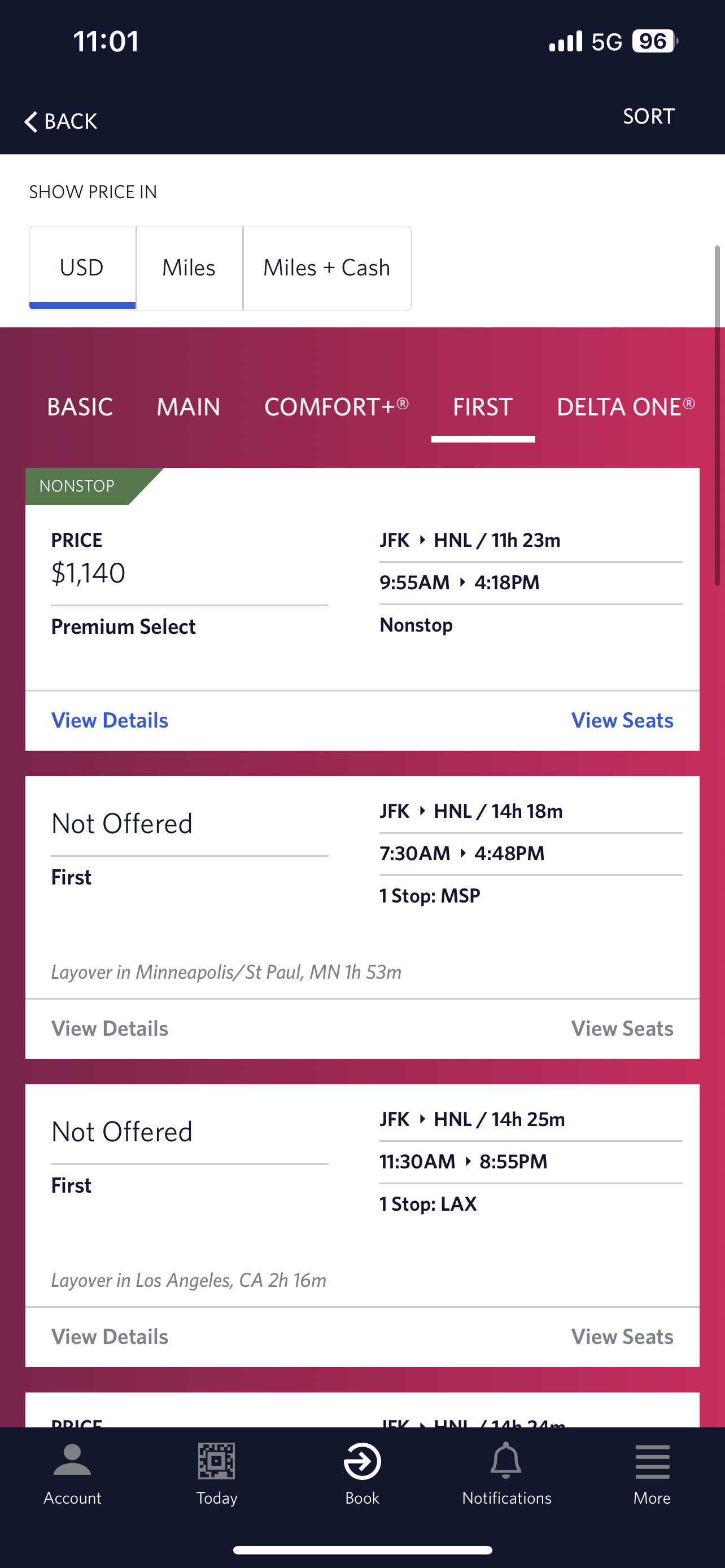This screenshot has height=1568, width=725.
Task: View details of the flight via MSP
Action: [110, 1028]
